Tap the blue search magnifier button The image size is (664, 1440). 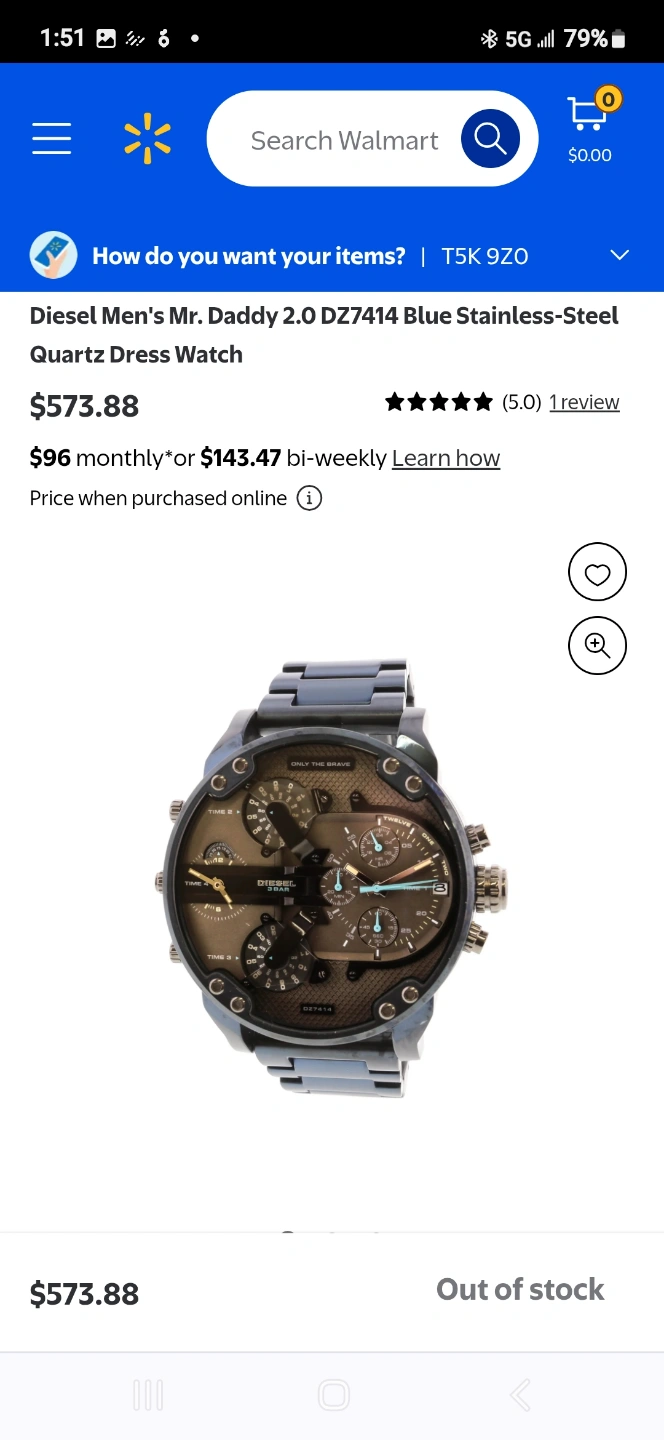tap(490, 139)
